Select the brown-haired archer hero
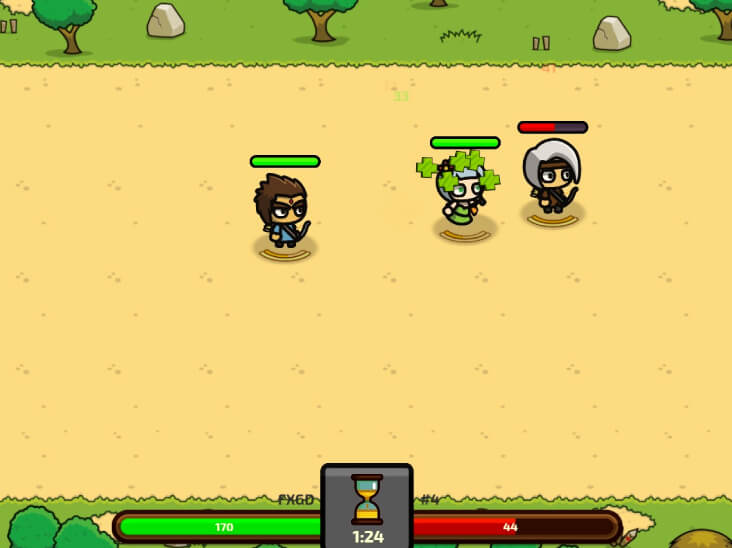 coord(284,211)
